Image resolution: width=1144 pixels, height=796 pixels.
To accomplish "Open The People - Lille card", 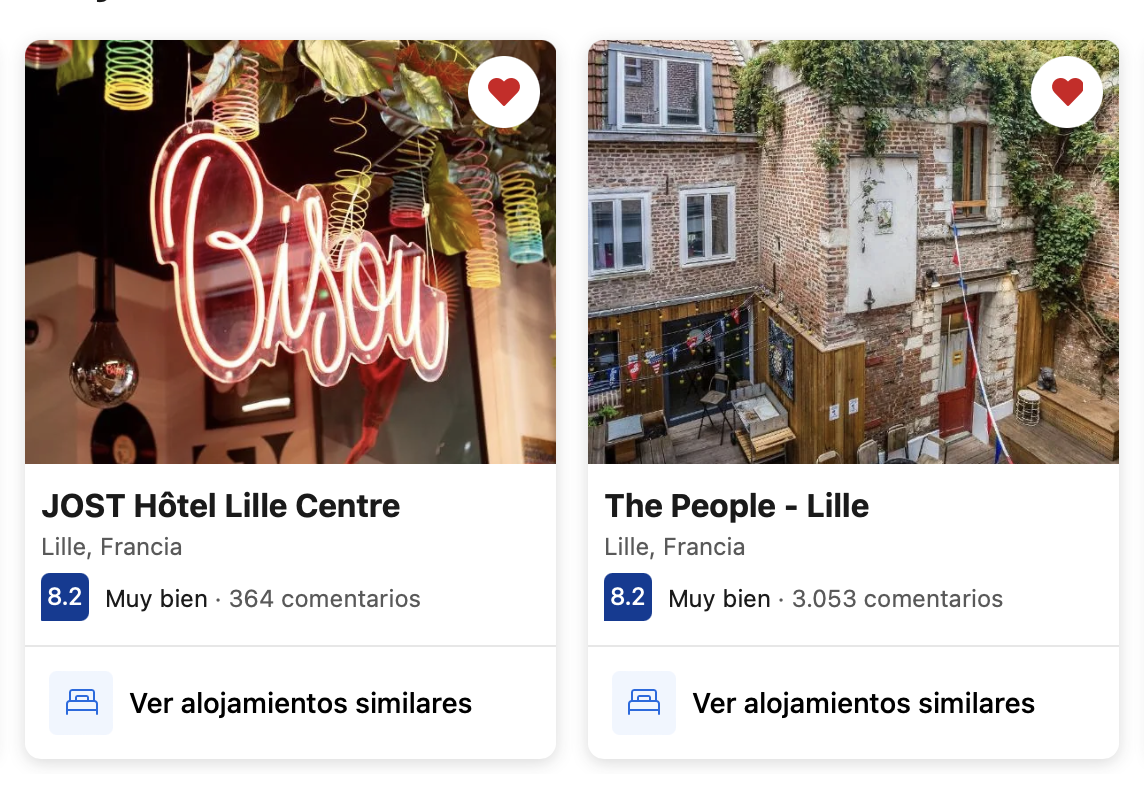I will [x=736, y=506].
